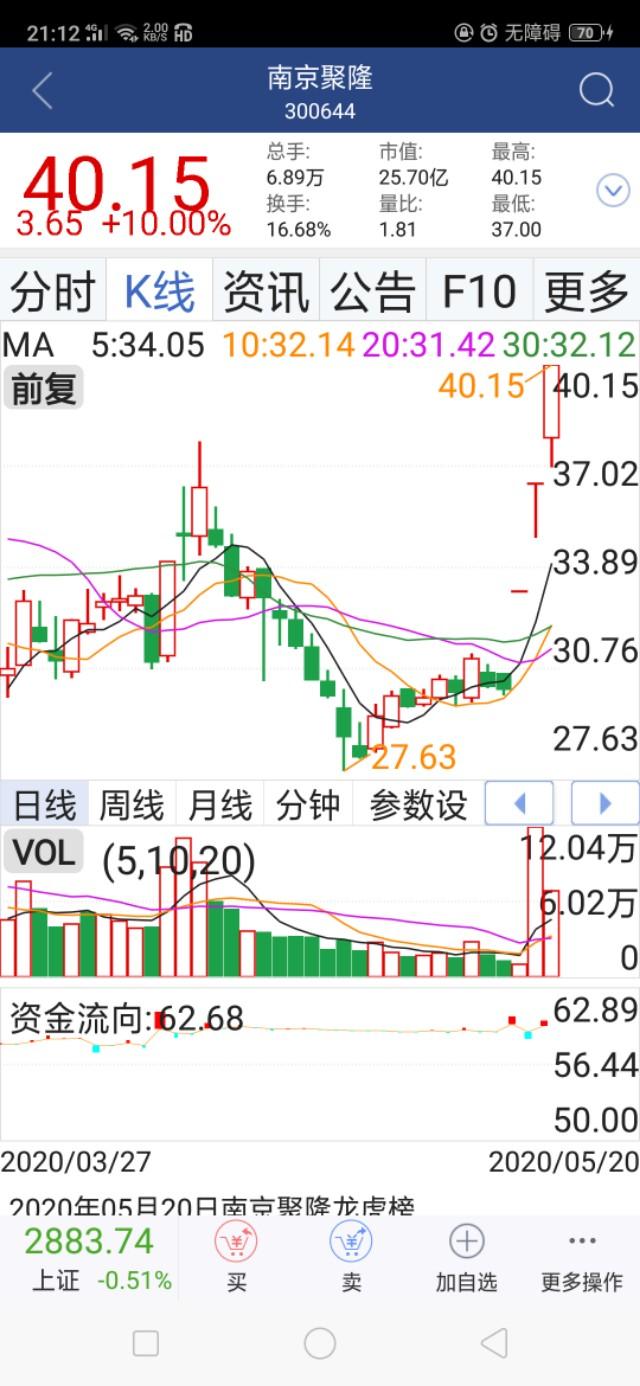Show the 更多 tab options
The width and height of the screenshot is (640, 1386).
tap(586, 292)
